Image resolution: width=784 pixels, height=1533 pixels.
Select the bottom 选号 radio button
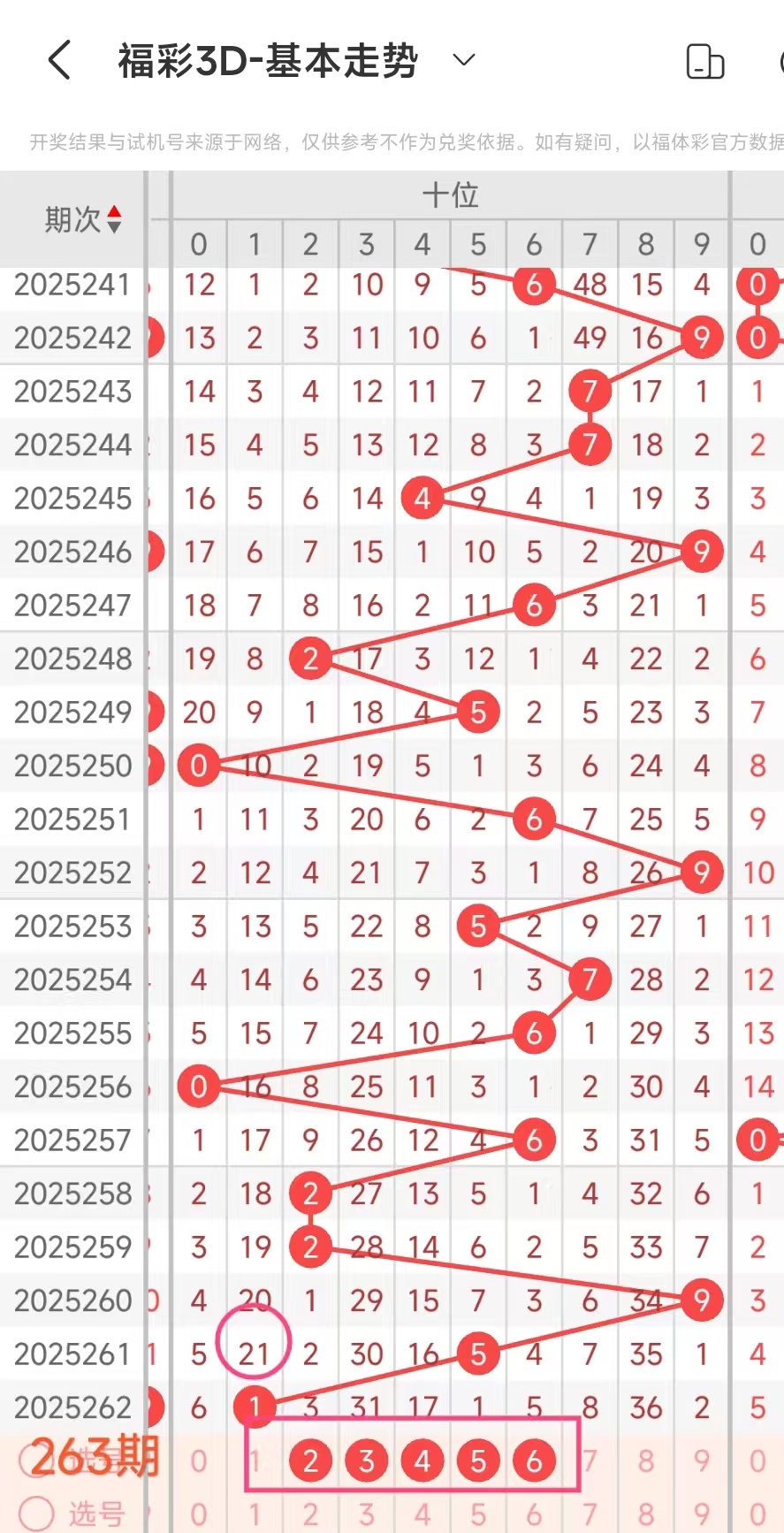point(37,1513)
